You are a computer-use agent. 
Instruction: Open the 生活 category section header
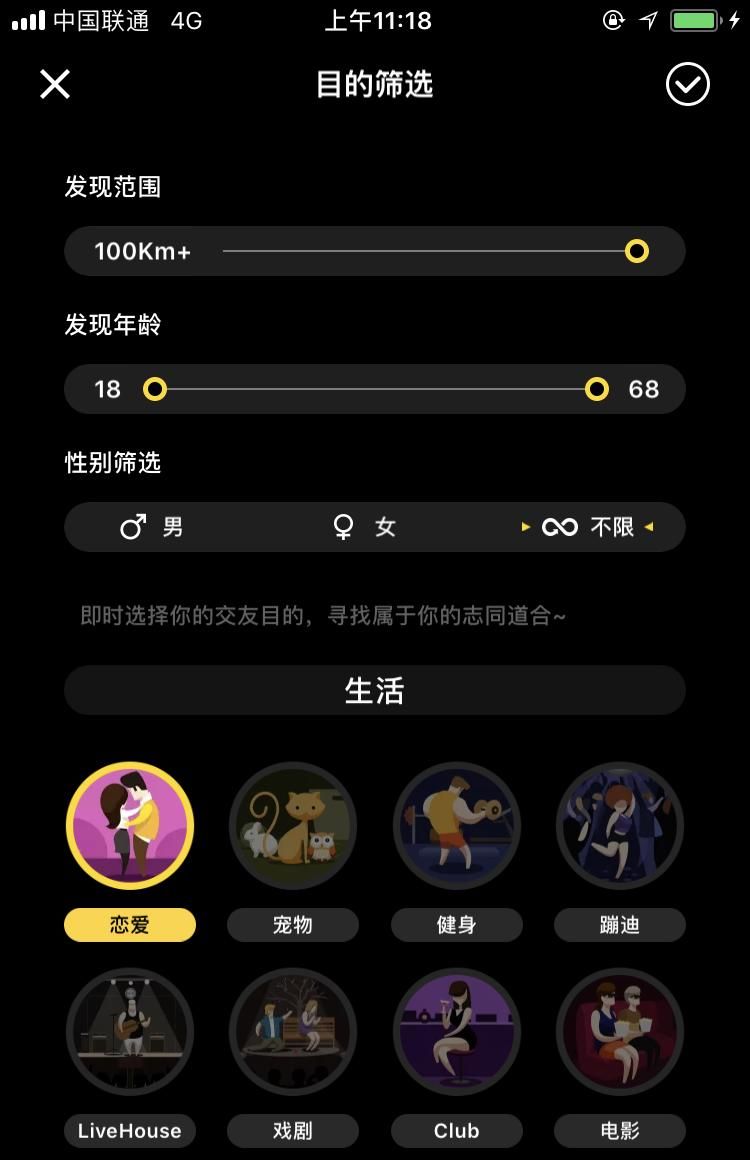tap(375, 690)
